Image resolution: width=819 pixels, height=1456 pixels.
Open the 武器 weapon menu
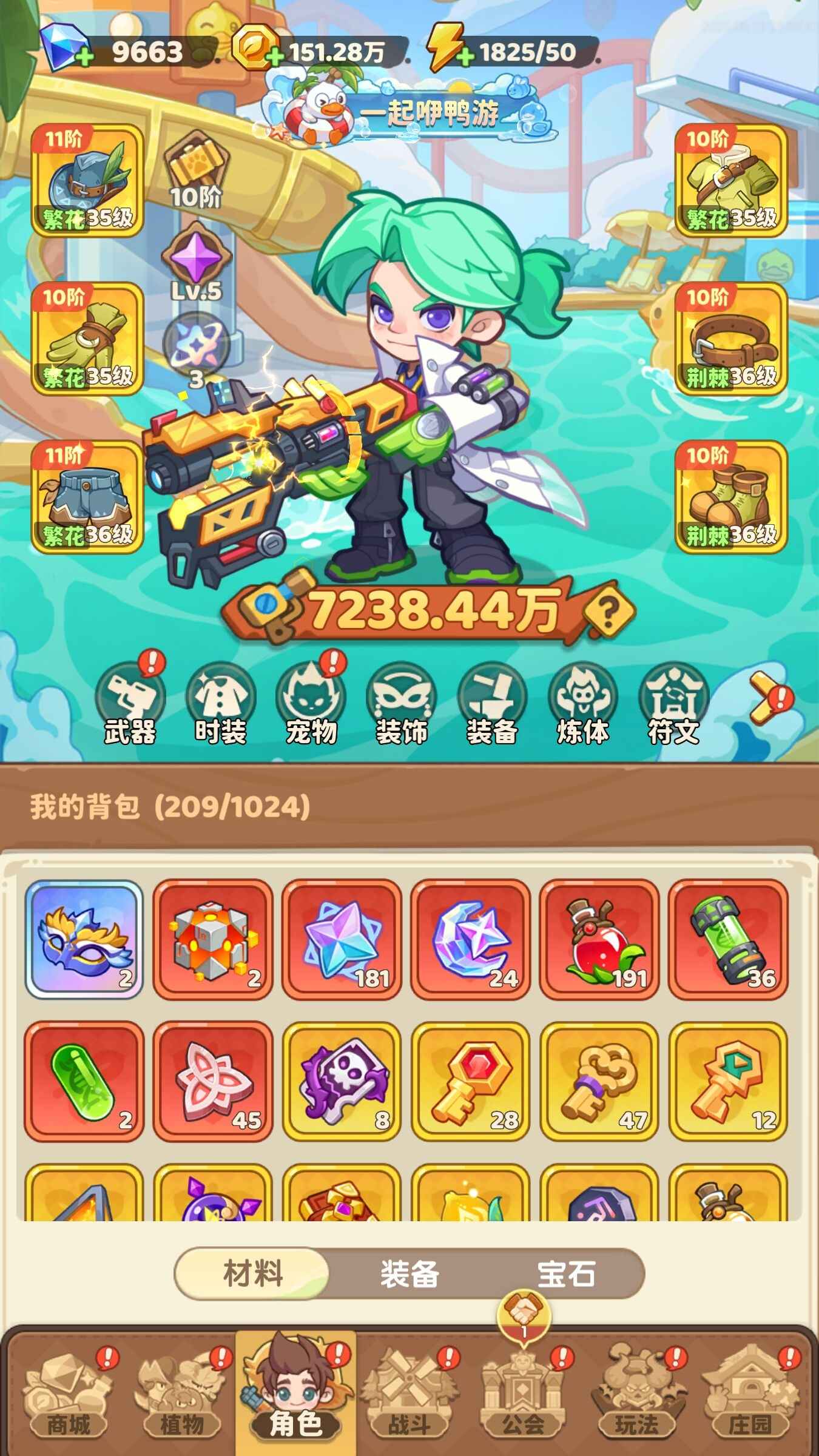tap(130, 704)
